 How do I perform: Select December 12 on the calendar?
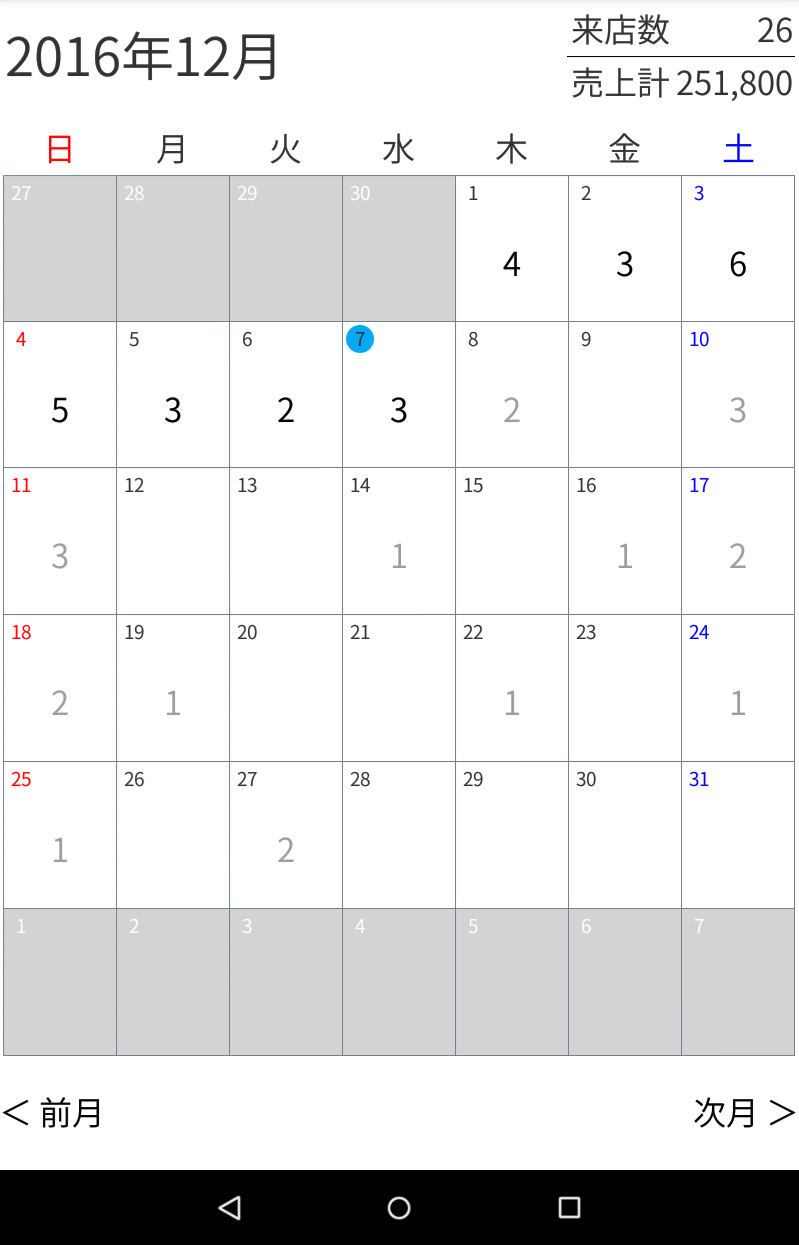coord(172,541)
